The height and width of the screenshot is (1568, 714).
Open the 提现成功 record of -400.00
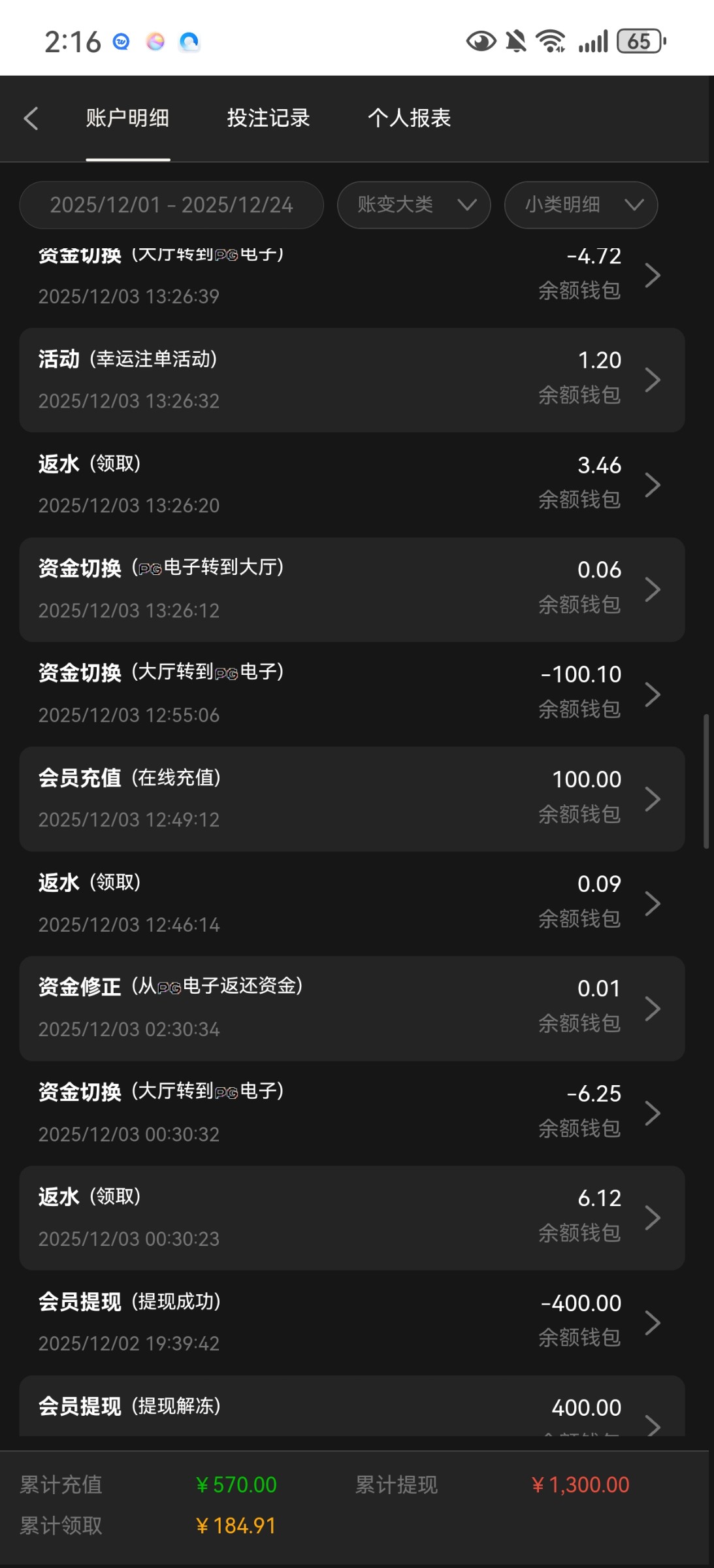[351, 1322]
